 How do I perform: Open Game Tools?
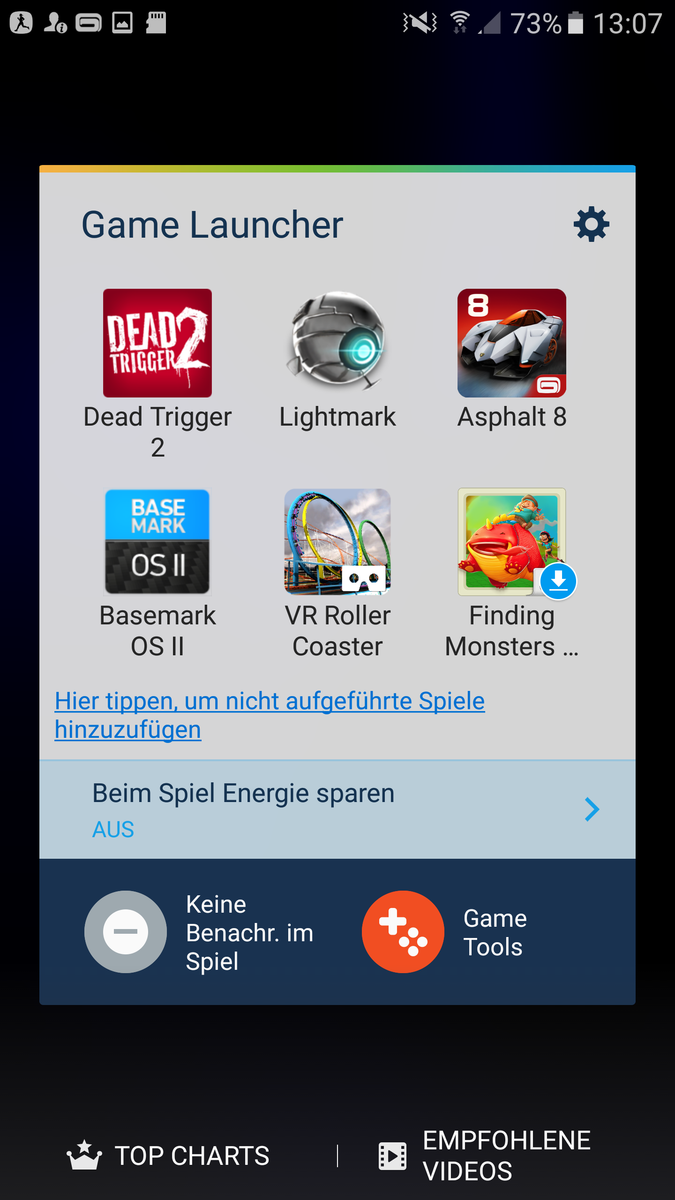(403, 932)
